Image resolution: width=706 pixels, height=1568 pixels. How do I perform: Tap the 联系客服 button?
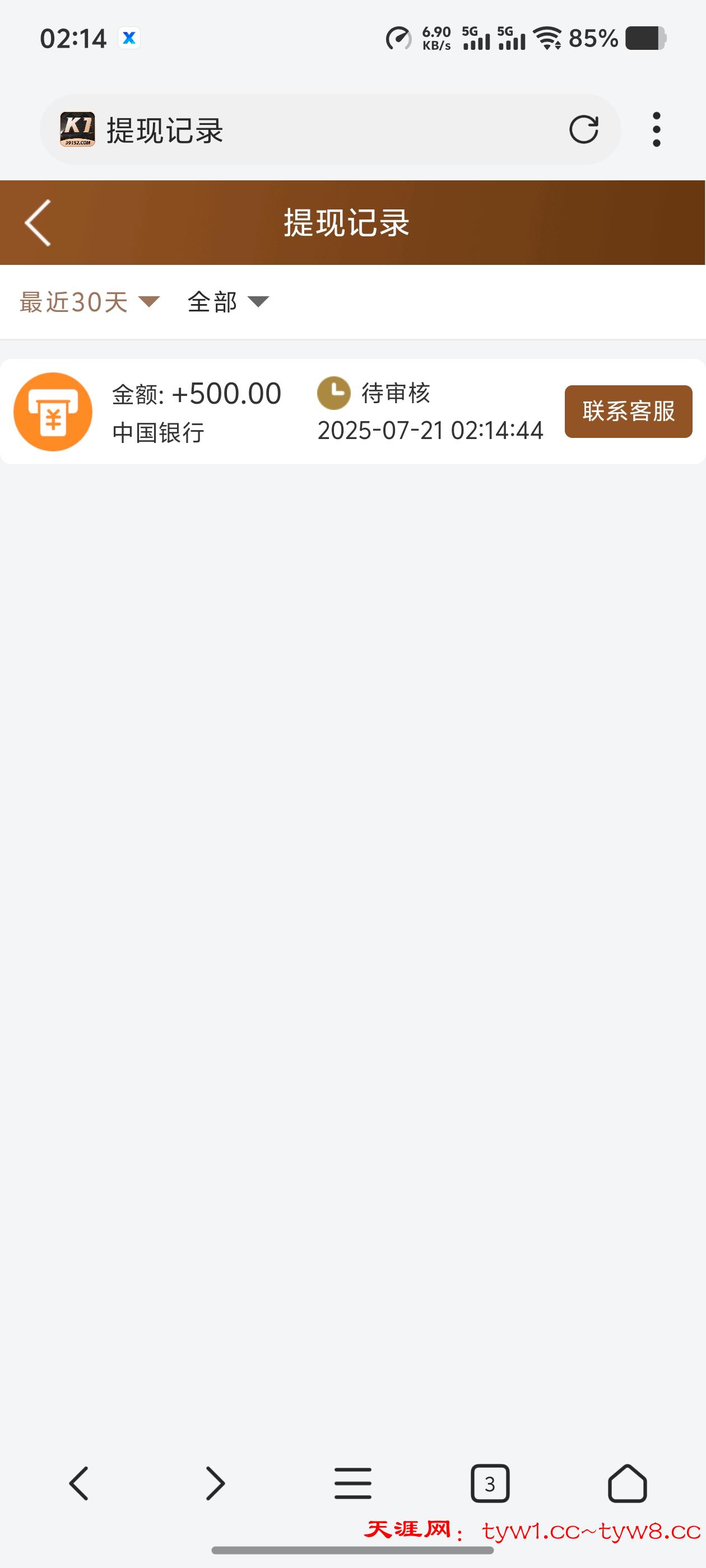tap(629, 412)
